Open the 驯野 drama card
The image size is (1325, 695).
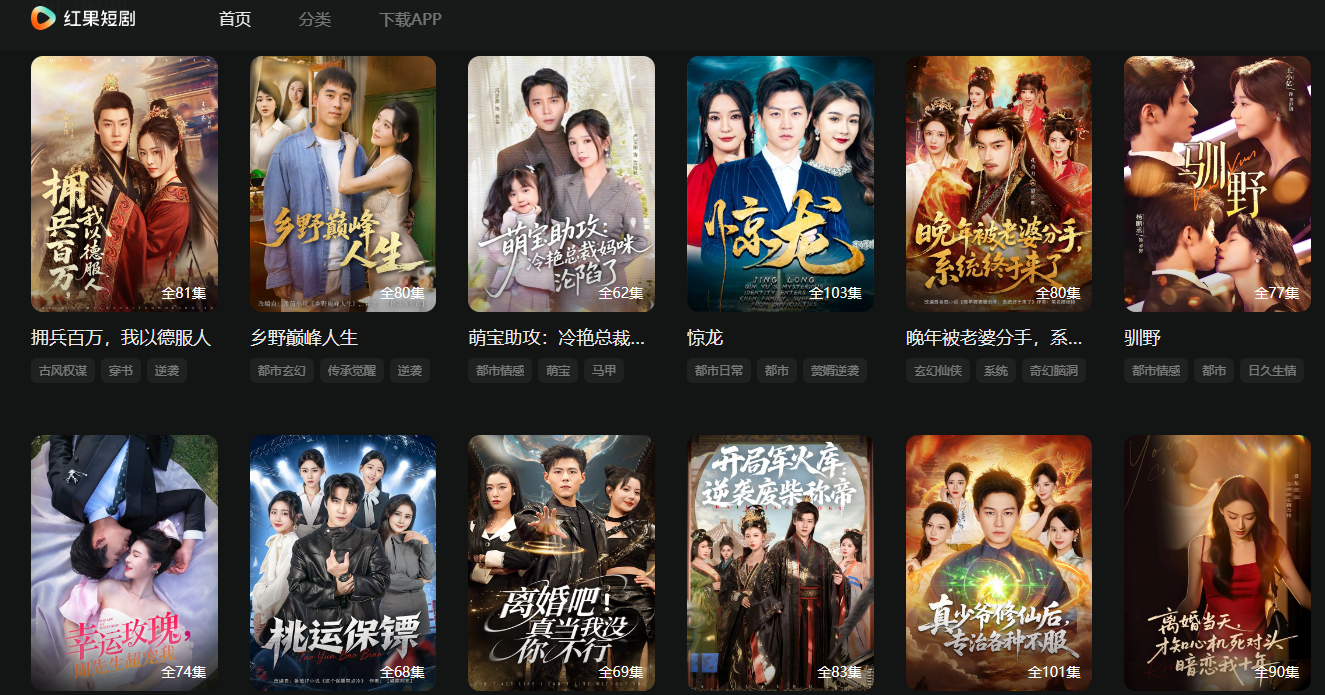click(1217, 184)
